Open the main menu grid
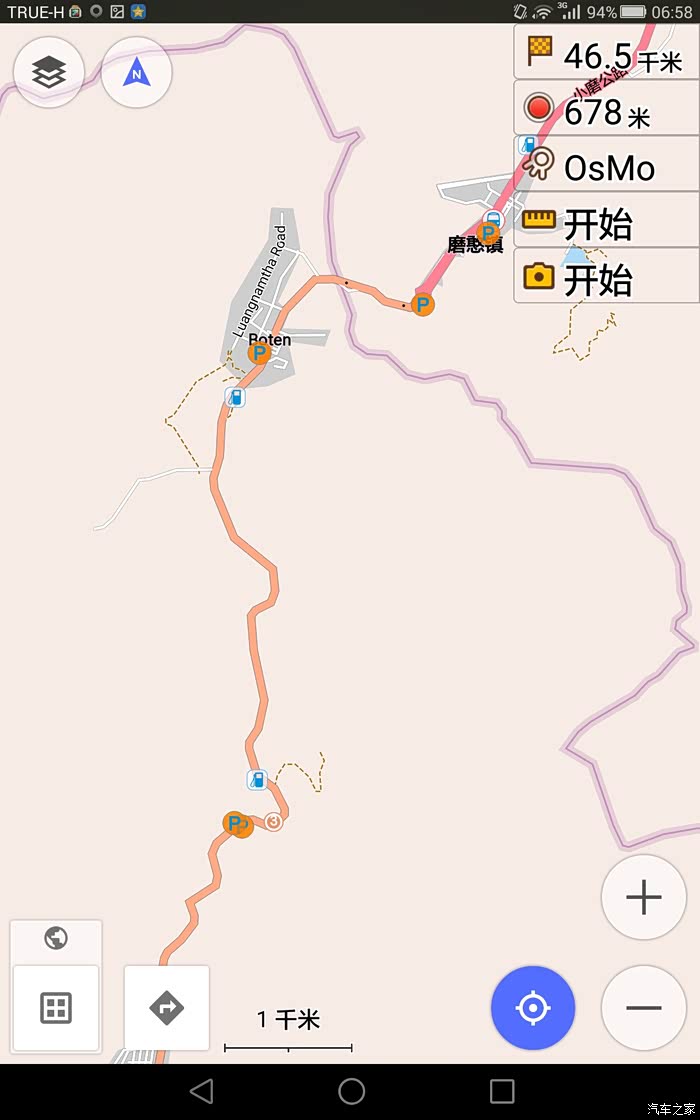Viewport: 700px width, 1120px height. (56, 1007)
